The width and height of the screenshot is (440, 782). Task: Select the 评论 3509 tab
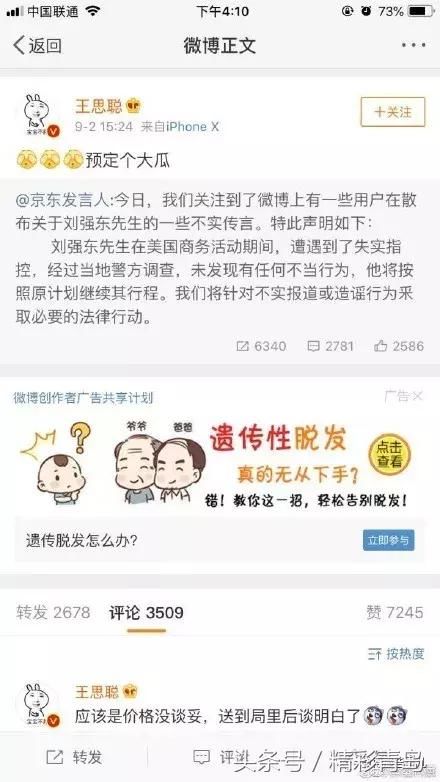coord(146,612)
